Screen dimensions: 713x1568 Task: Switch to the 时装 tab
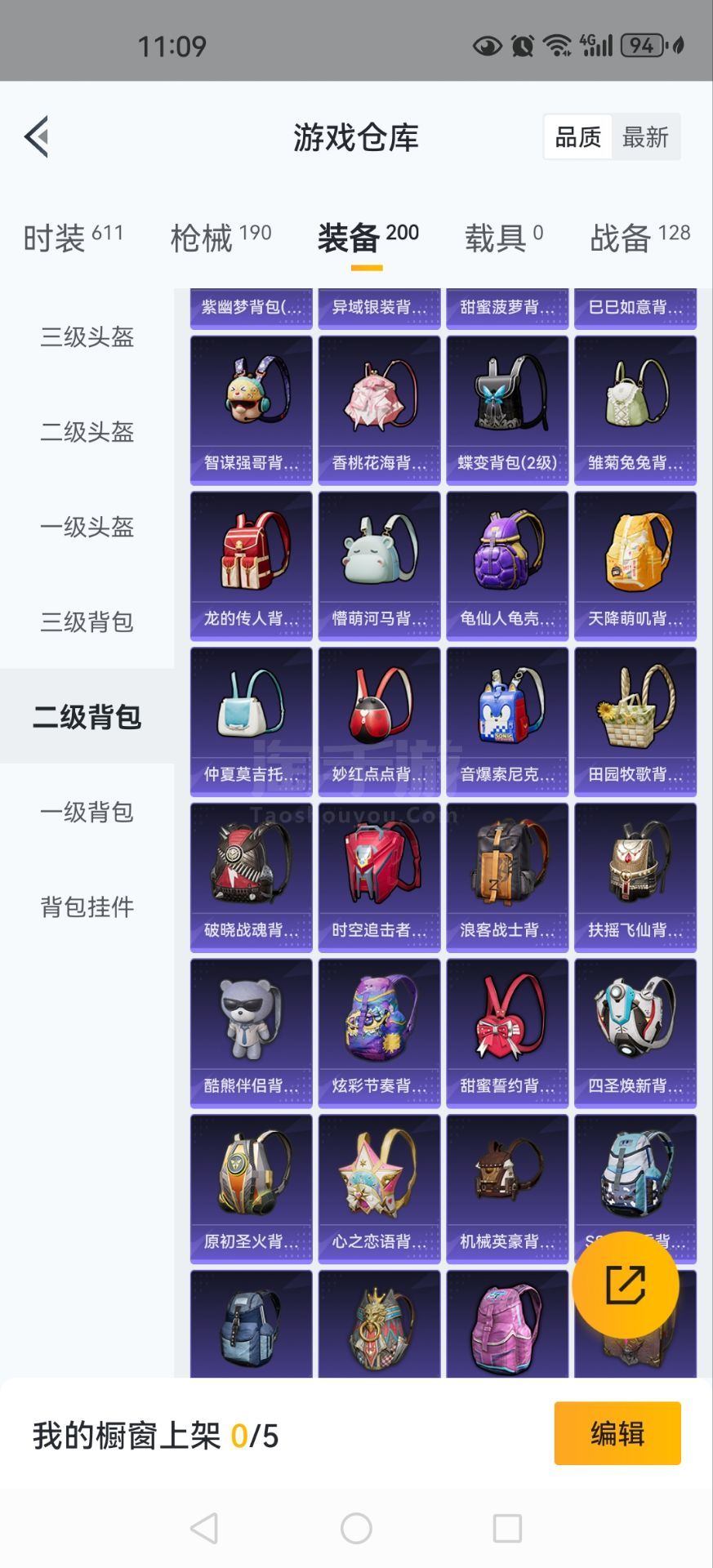tap(73, 238)
